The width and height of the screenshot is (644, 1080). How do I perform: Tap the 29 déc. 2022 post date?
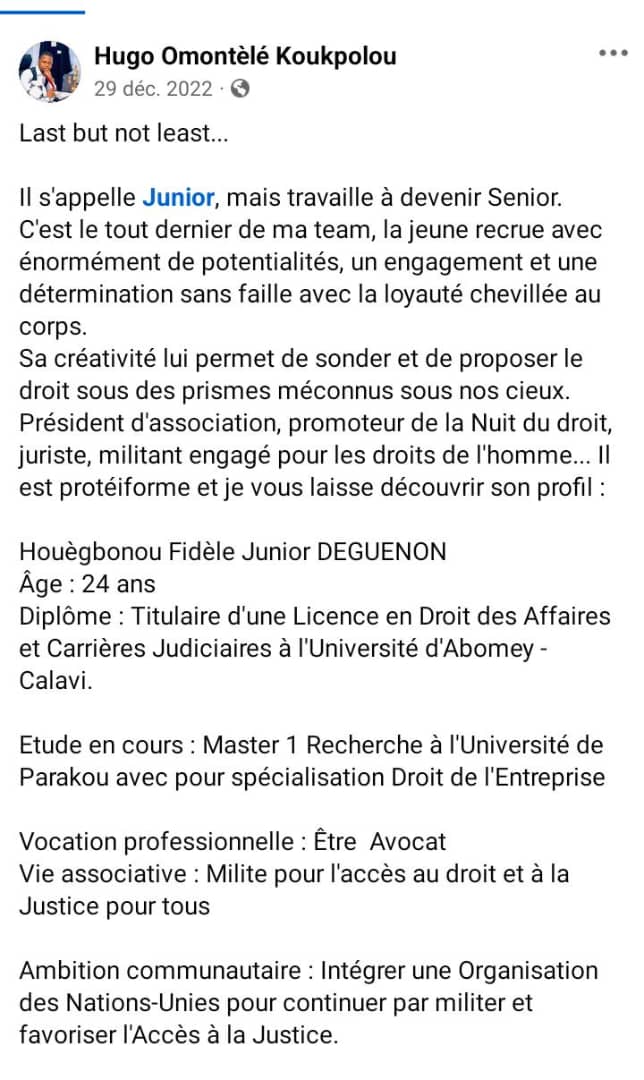tap(153, 89)
